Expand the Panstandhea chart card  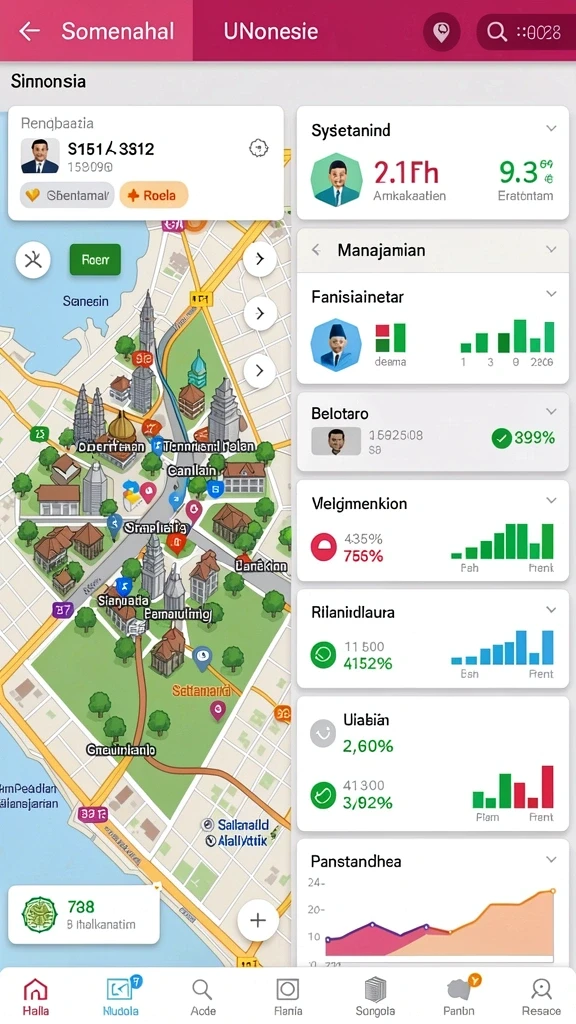click(551, 859)
